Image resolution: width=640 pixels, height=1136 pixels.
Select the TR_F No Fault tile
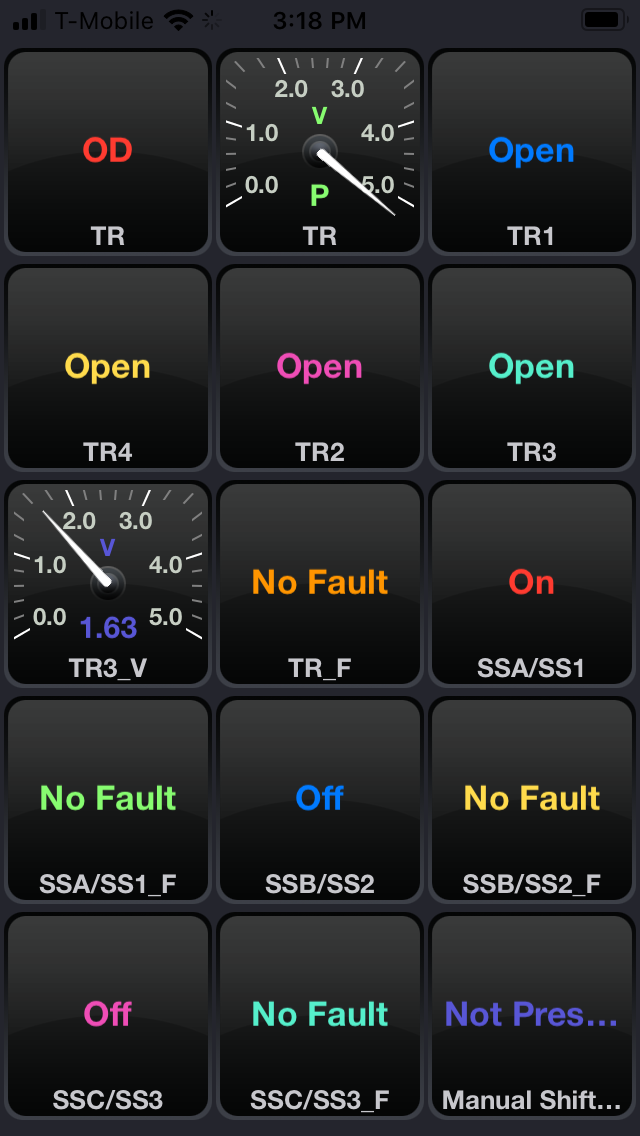(320, 584)
